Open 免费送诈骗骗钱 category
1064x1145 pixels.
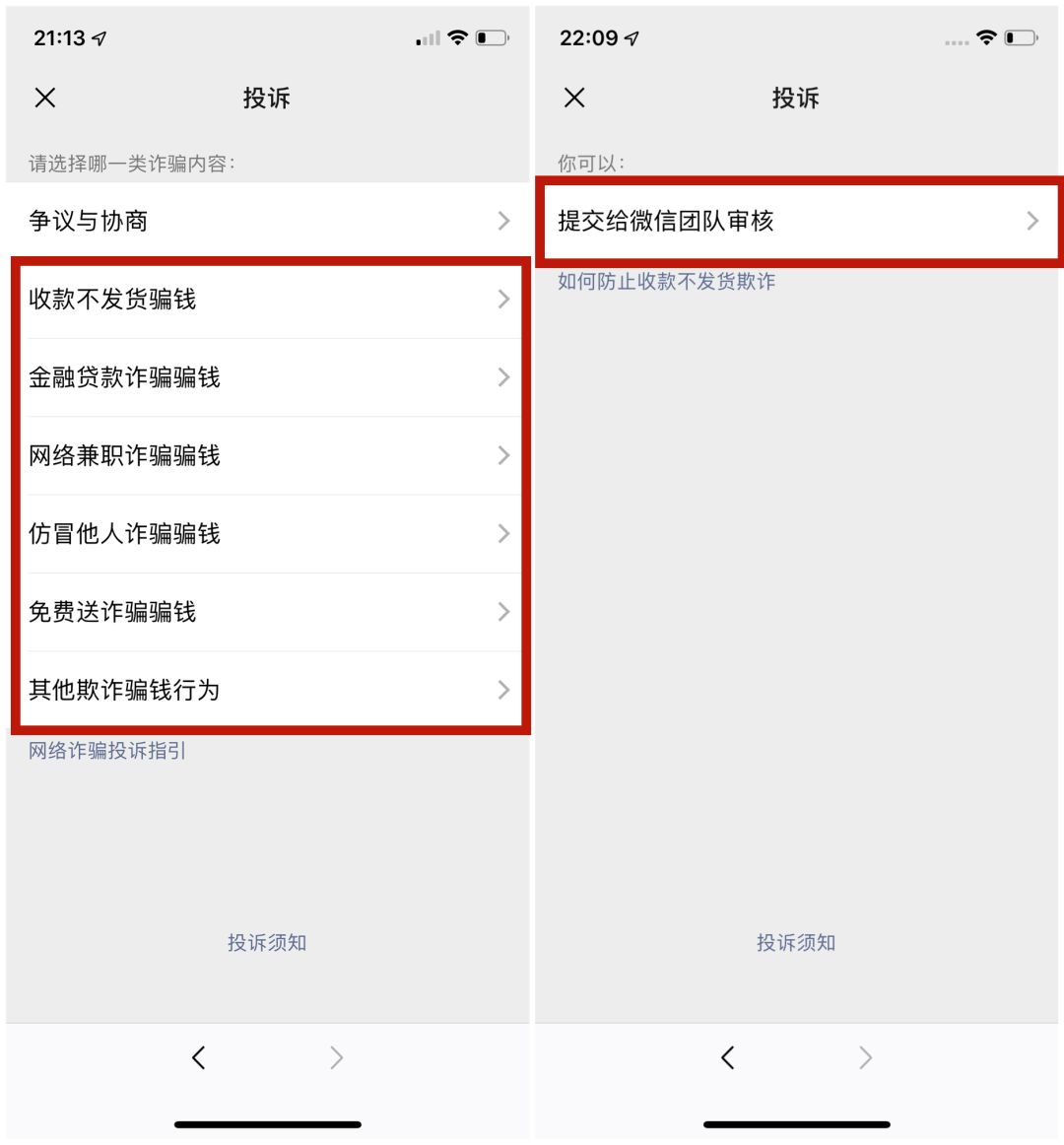point(267,612)
